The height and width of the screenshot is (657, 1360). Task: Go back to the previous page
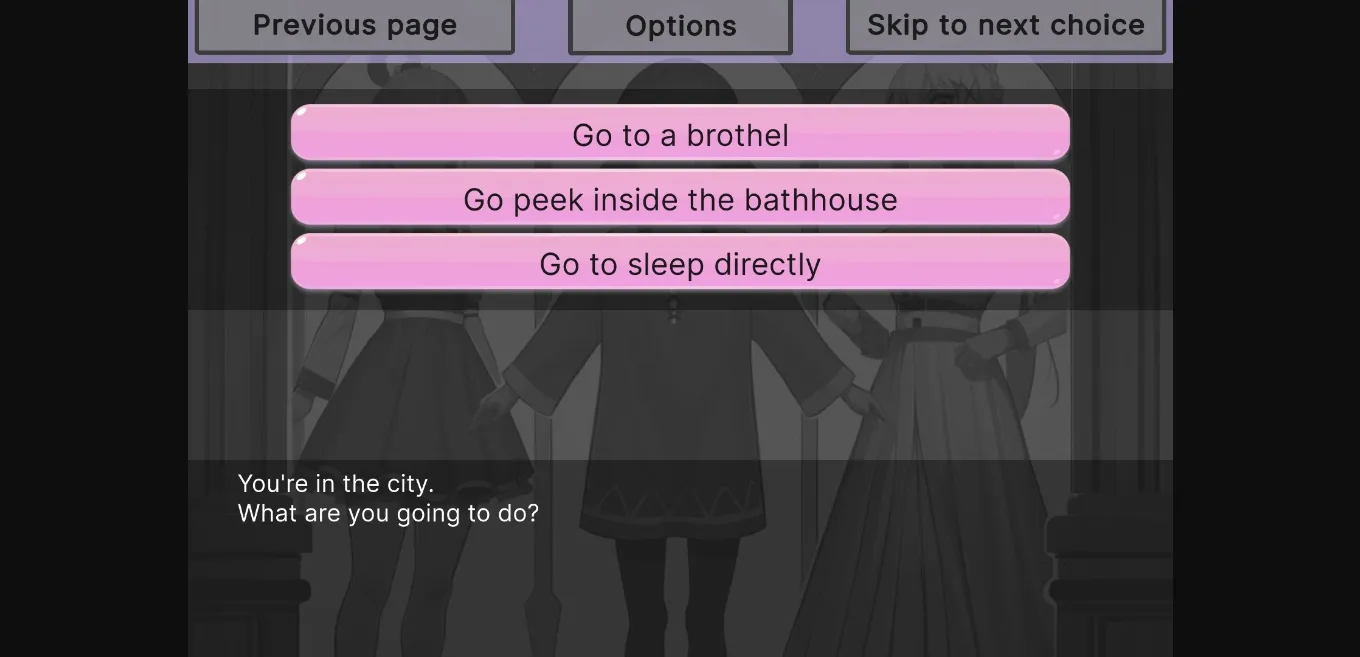tap(354, 25)
